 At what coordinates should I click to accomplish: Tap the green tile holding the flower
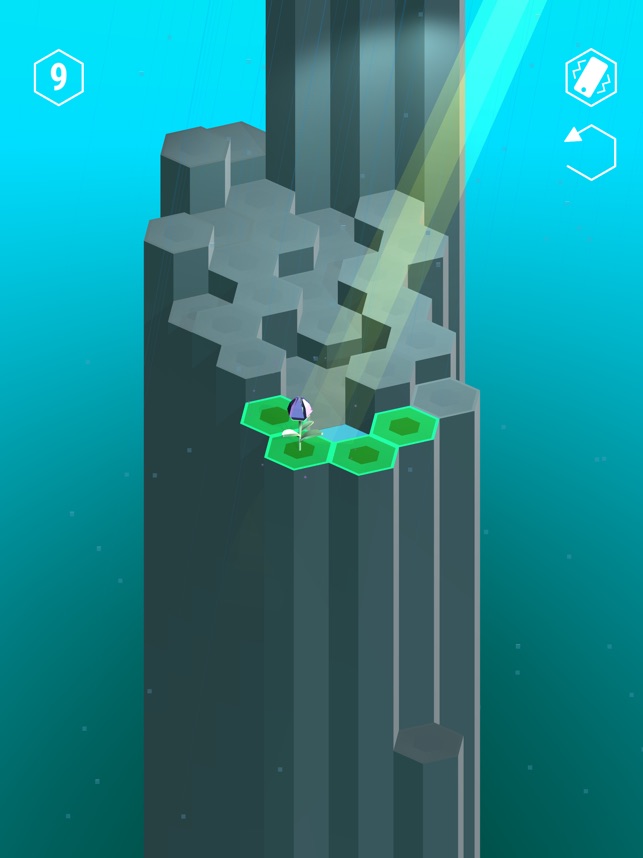coord(298,450)
